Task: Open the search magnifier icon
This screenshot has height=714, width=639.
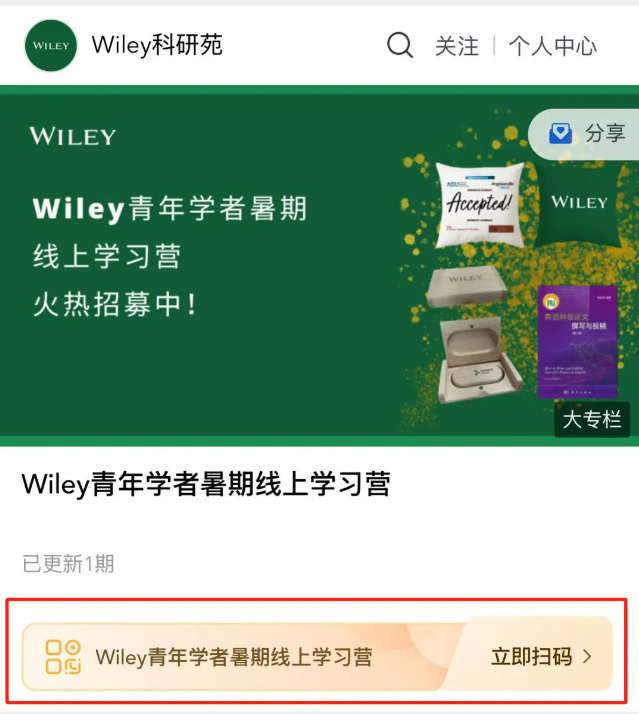Action: 399,45
